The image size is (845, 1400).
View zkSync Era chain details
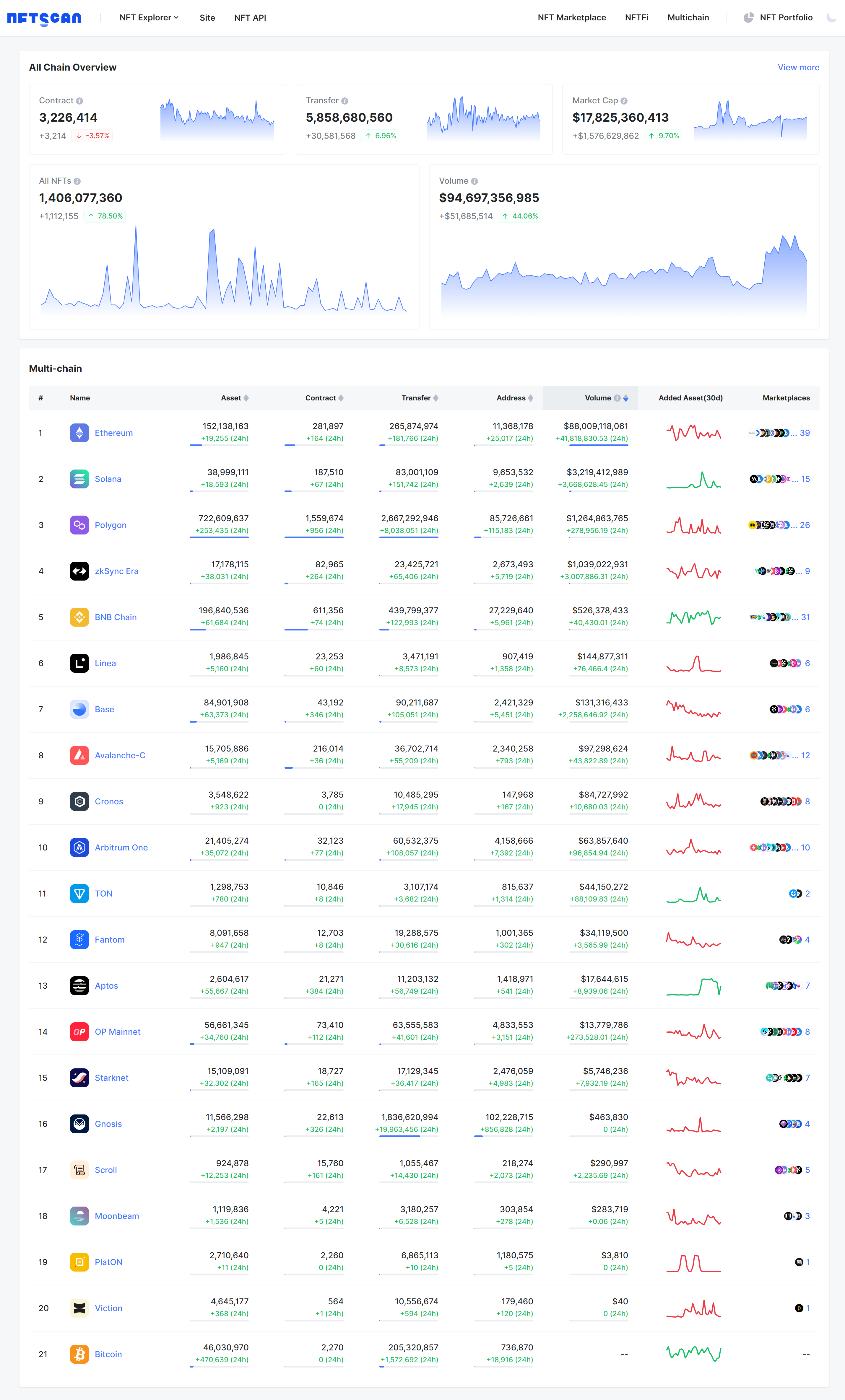pos(117,571)
